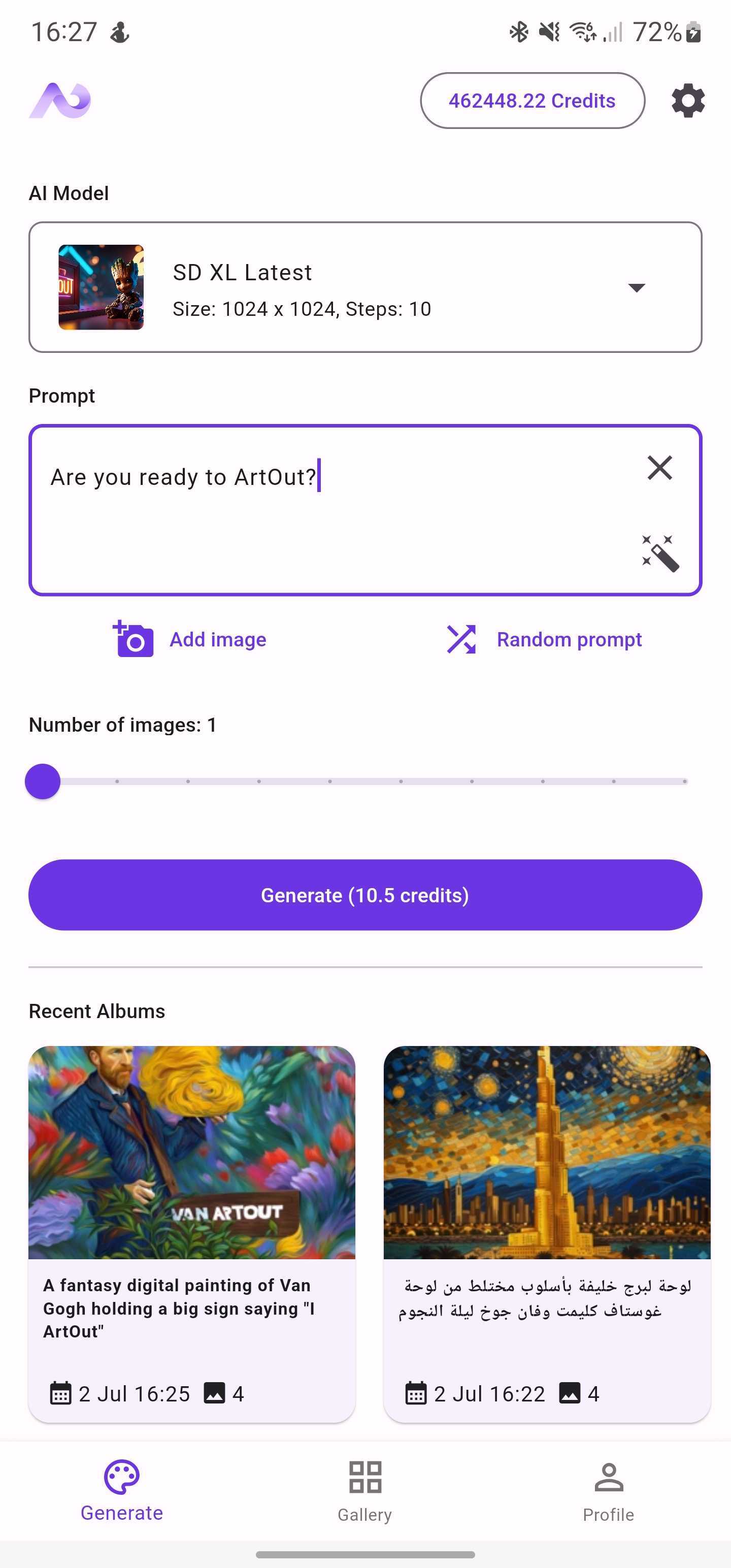Viewport: 731px width, 1568px height.
Task: Open the Burj Khalifa Arabic prompt album
Action: (x=547, y=1233)
